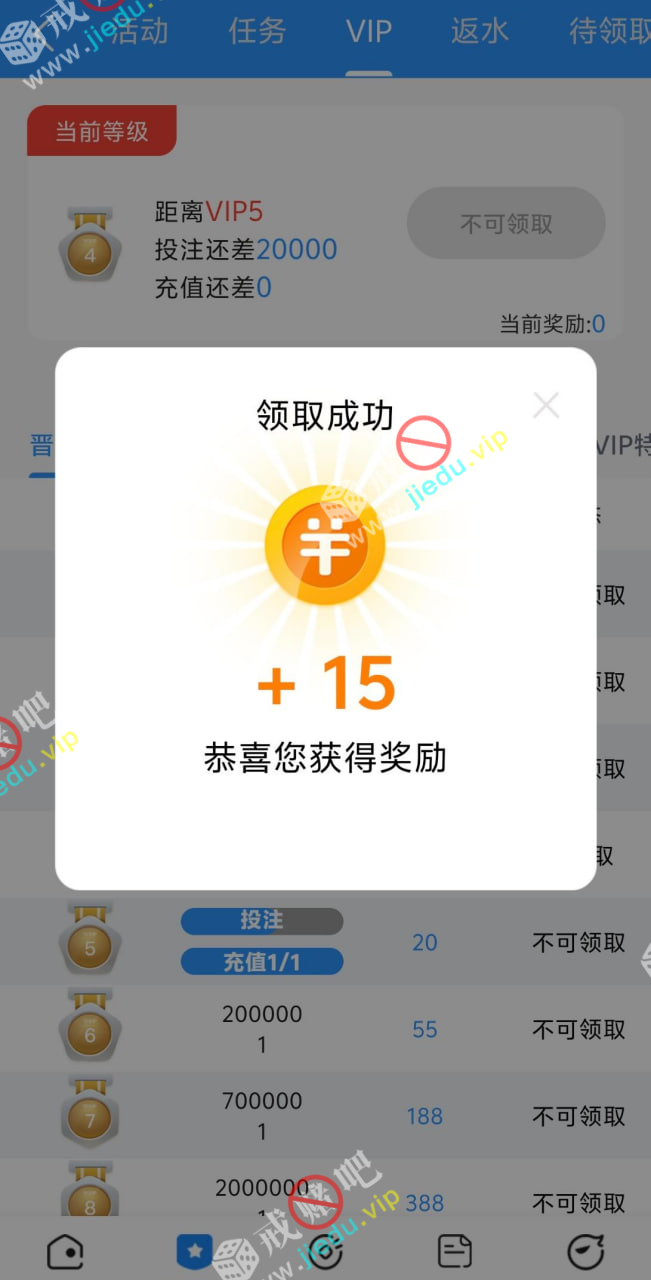The image size is (651, 1280).
Task: Open the home icon in bottom bar
Action: 66,1250
